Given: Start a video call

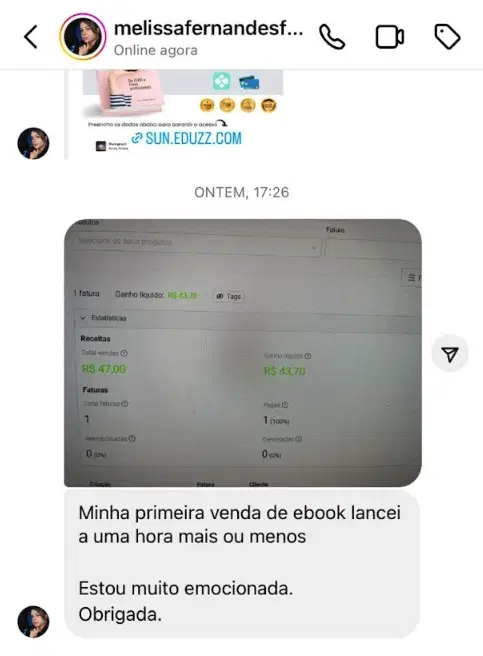Looking at the screenshot, I should 389,37.
